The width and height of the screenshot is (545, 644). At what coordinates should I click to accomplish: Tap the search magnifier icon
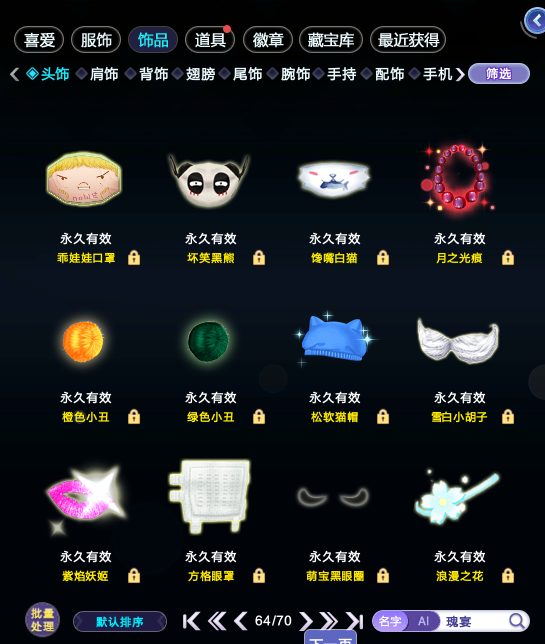click(517, 621)
